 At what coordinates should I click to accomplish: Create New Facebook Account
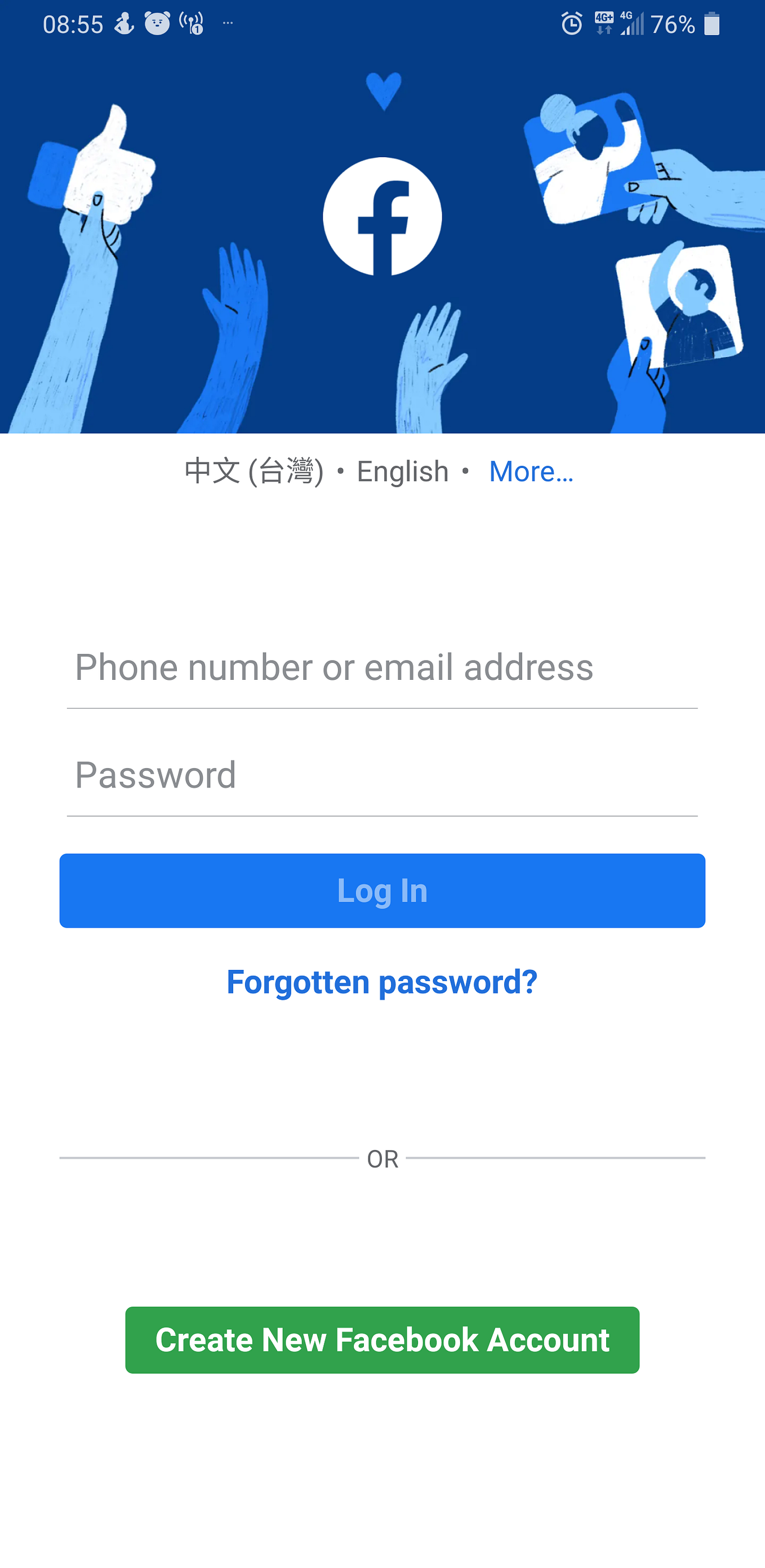click(x=382, y=1340)
